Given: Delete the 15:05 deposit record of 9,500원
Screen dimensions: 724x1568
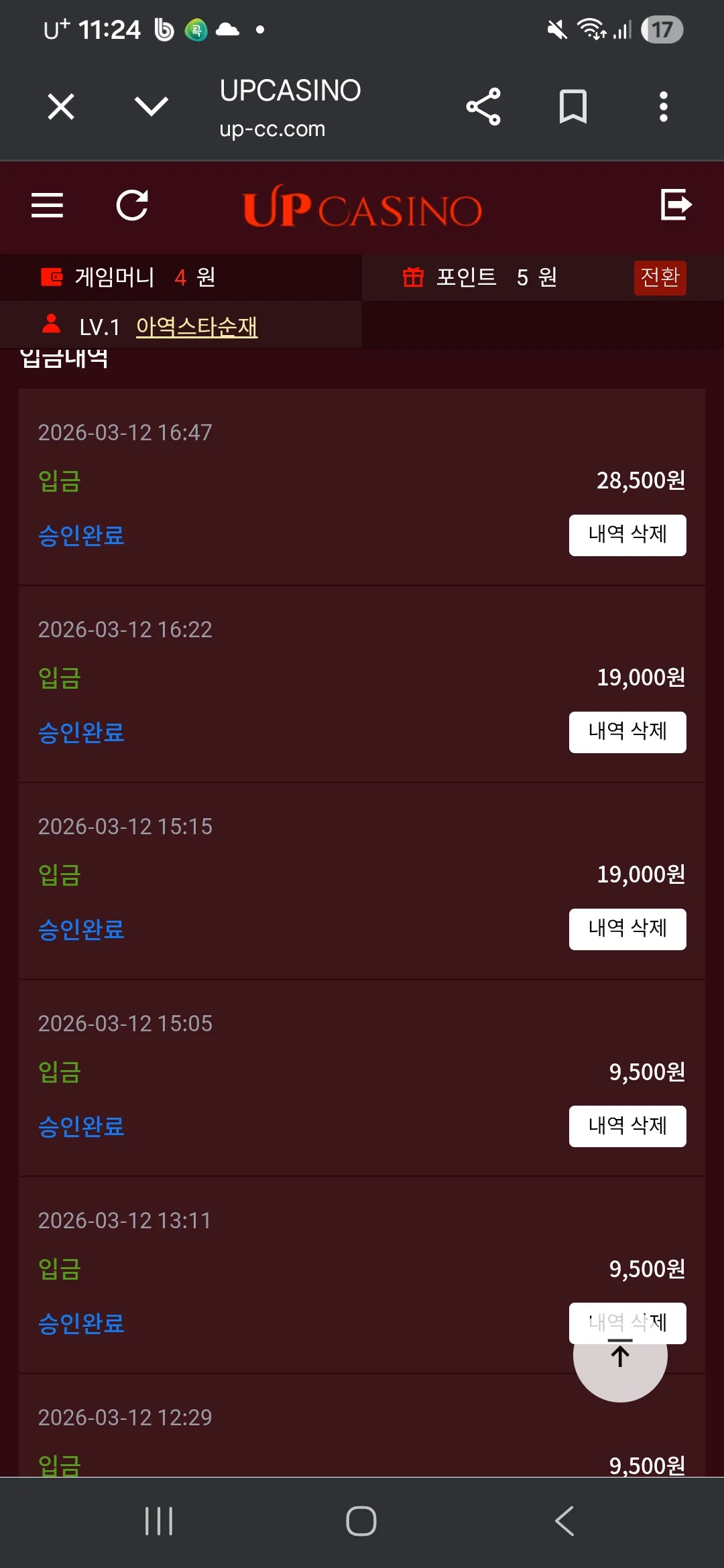Looking at the screenshot, I should tap(627, 1126).
